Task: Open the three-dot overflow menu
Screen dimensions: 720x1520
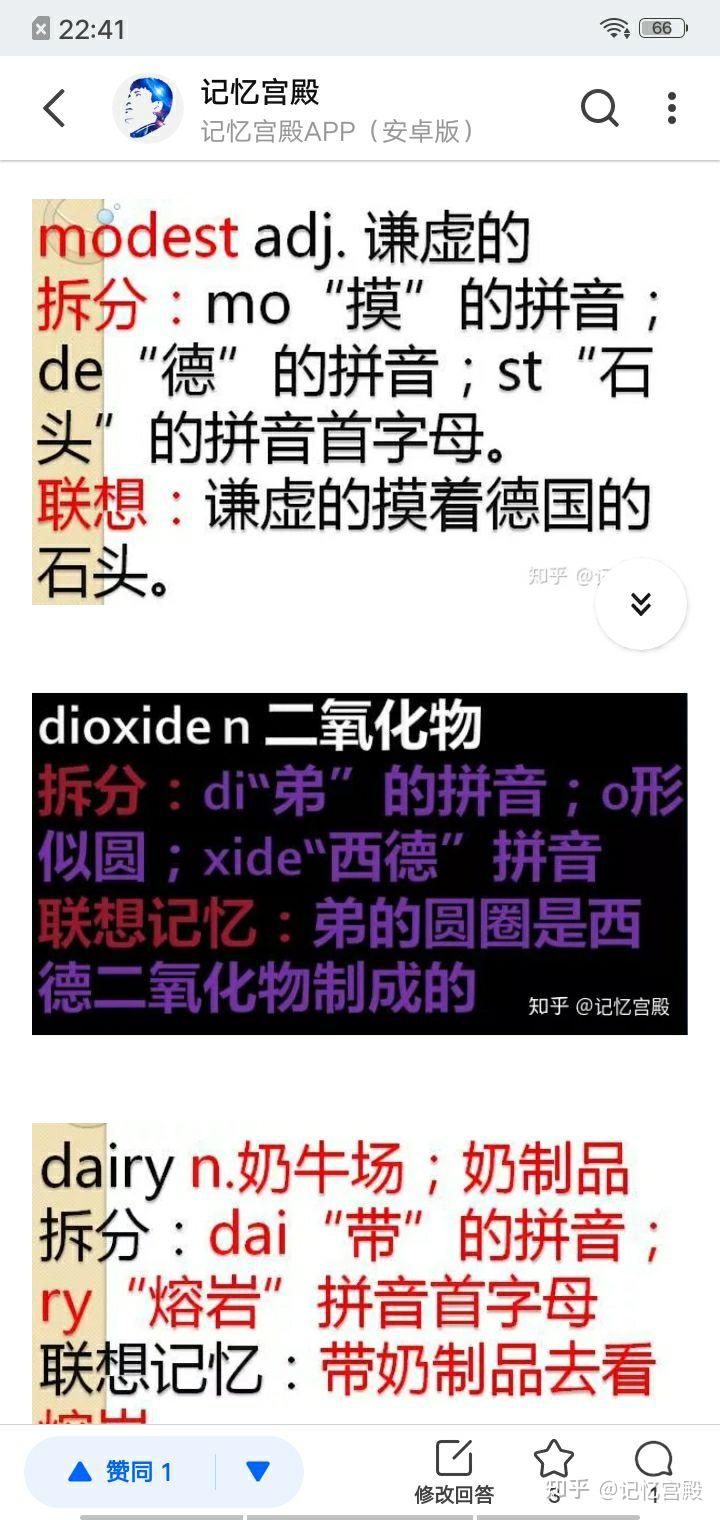Action: click(672, 108)
